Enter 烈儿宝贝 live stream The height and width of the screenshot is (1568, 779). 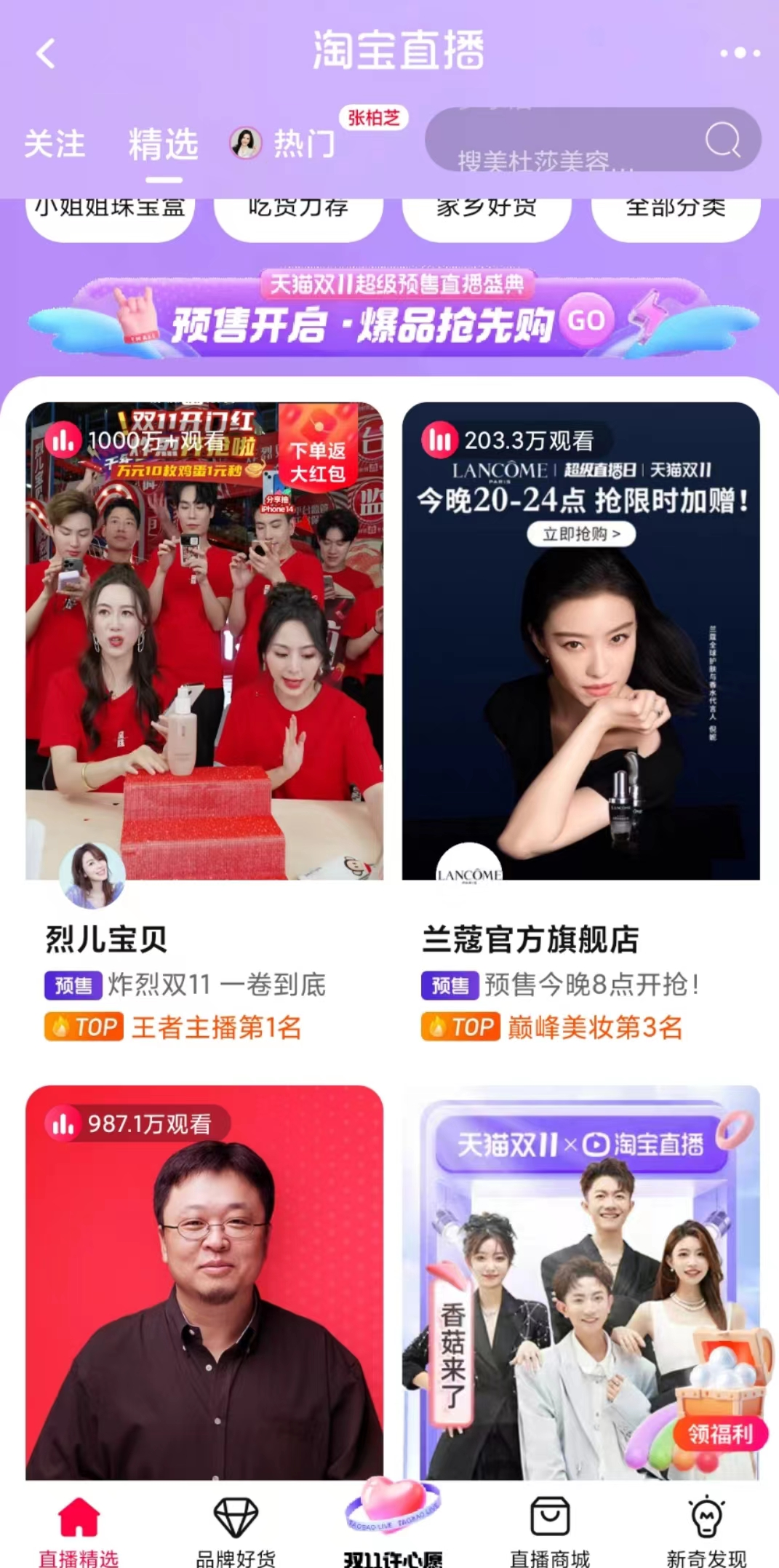204,640
